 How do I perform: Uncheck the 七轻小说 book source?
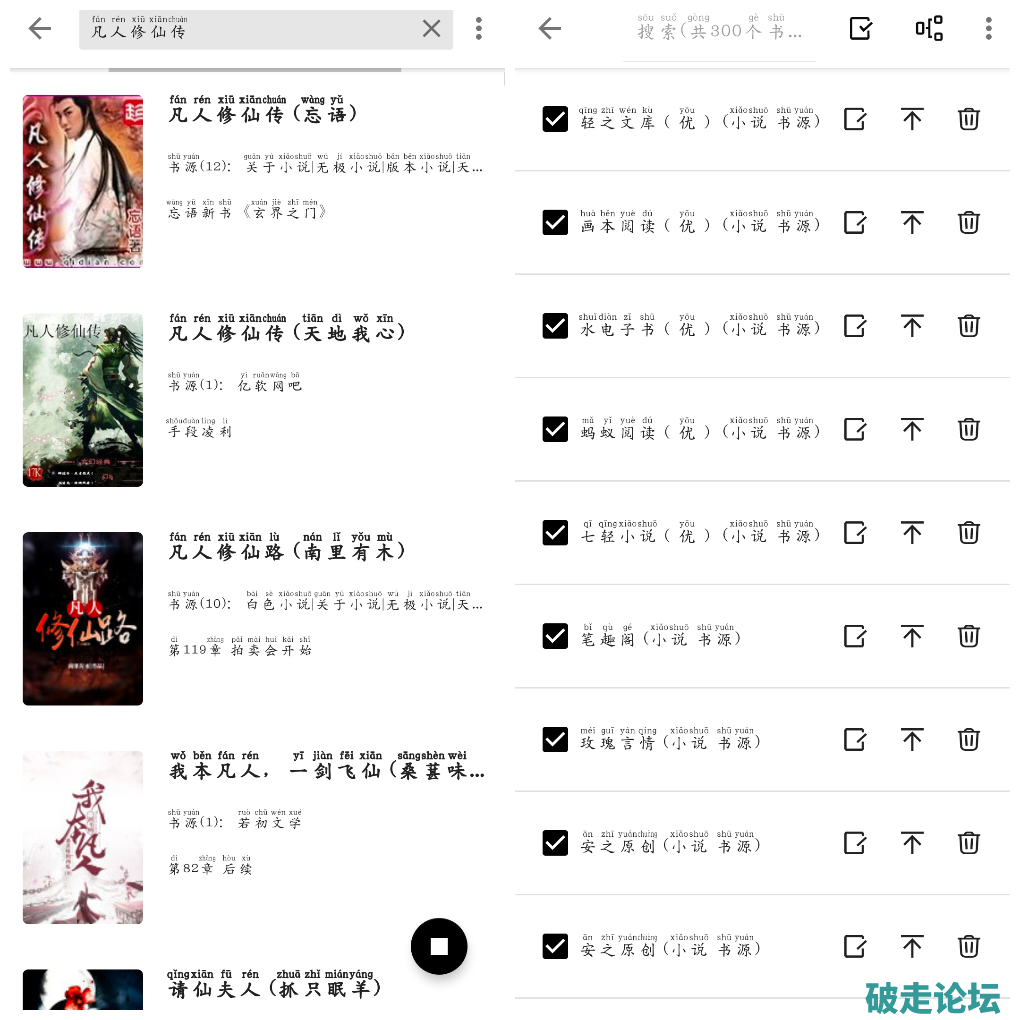click(x=555, y=532)
